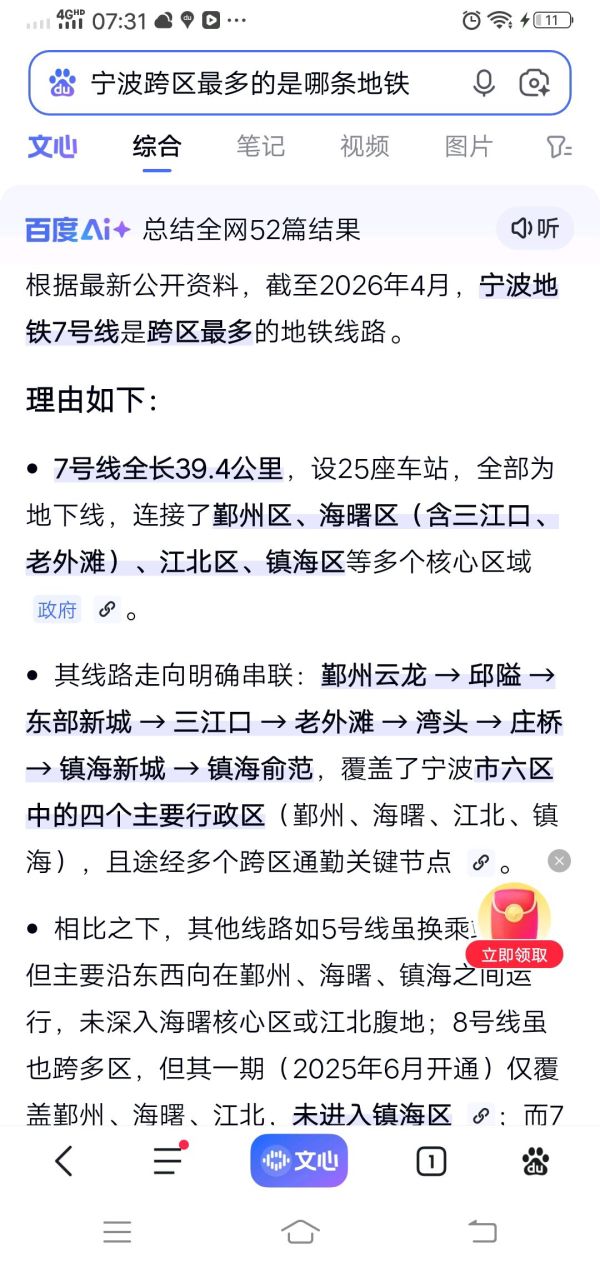The width and height of the screenshot is (600, 1267).
Task: Open the source link after 跨区通勤关键节点
Action: pyautogui.click(x=481, y=862)
